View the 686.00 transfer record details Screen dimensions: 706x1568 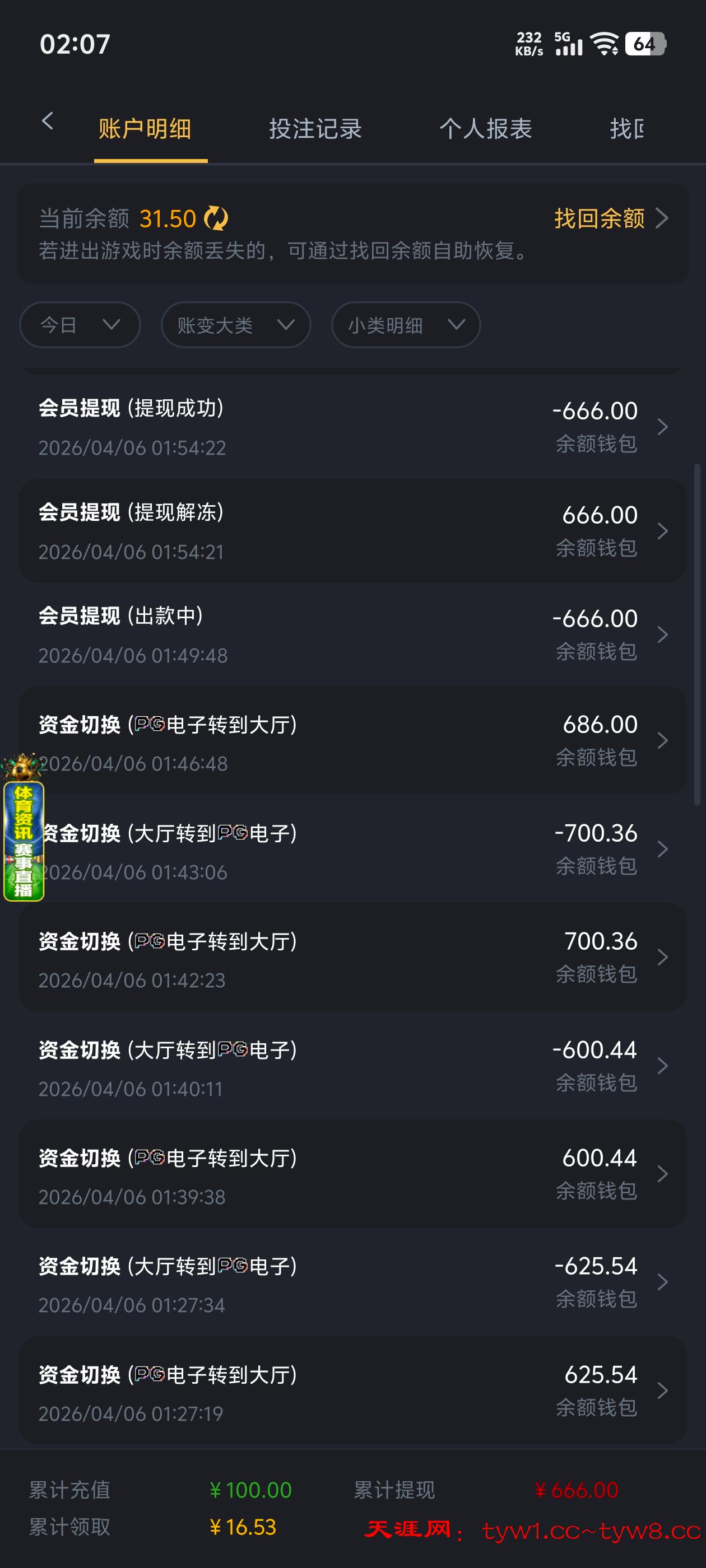point(352,741)
